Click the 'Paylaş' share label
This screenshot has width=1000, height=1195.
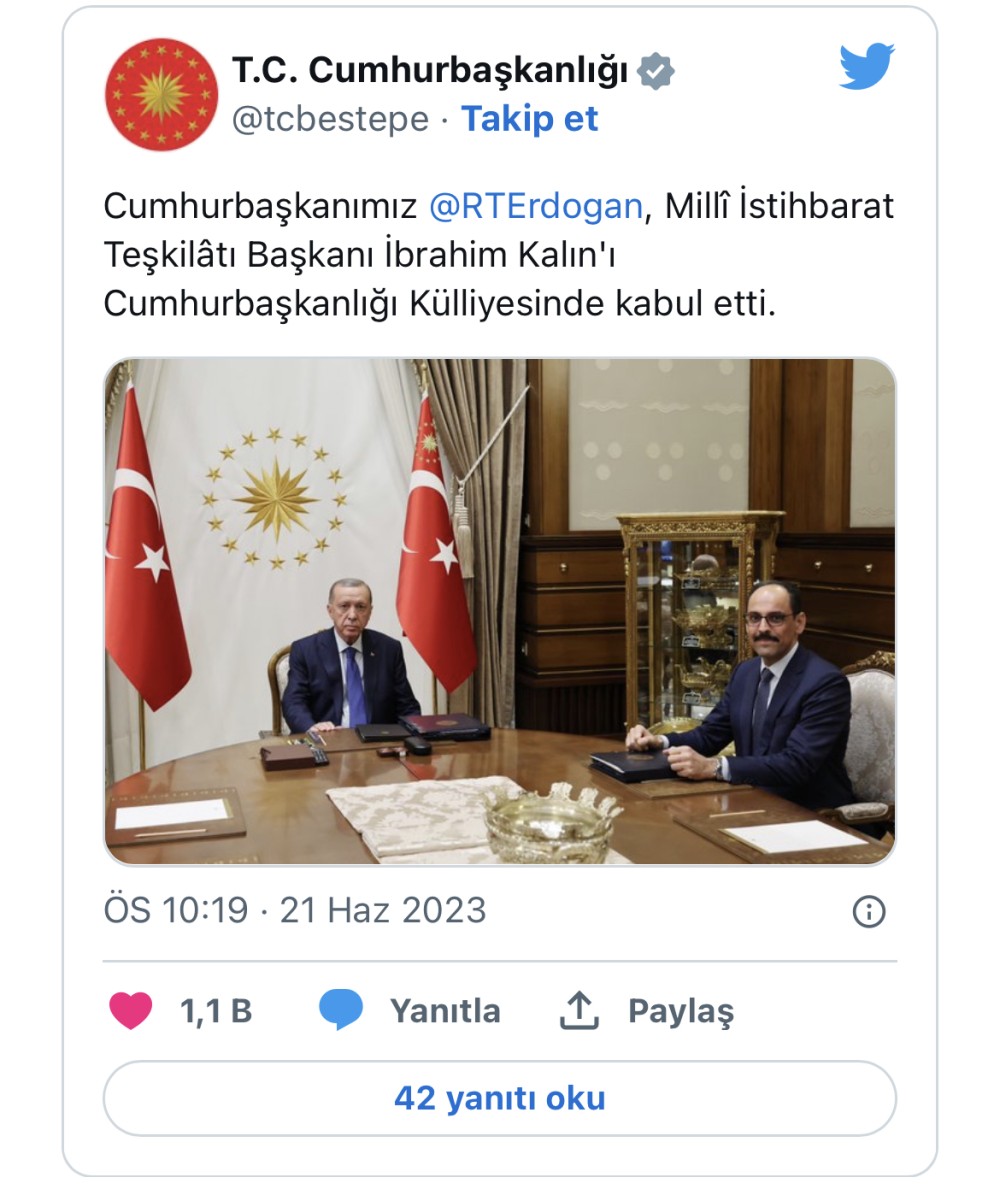681,1011
